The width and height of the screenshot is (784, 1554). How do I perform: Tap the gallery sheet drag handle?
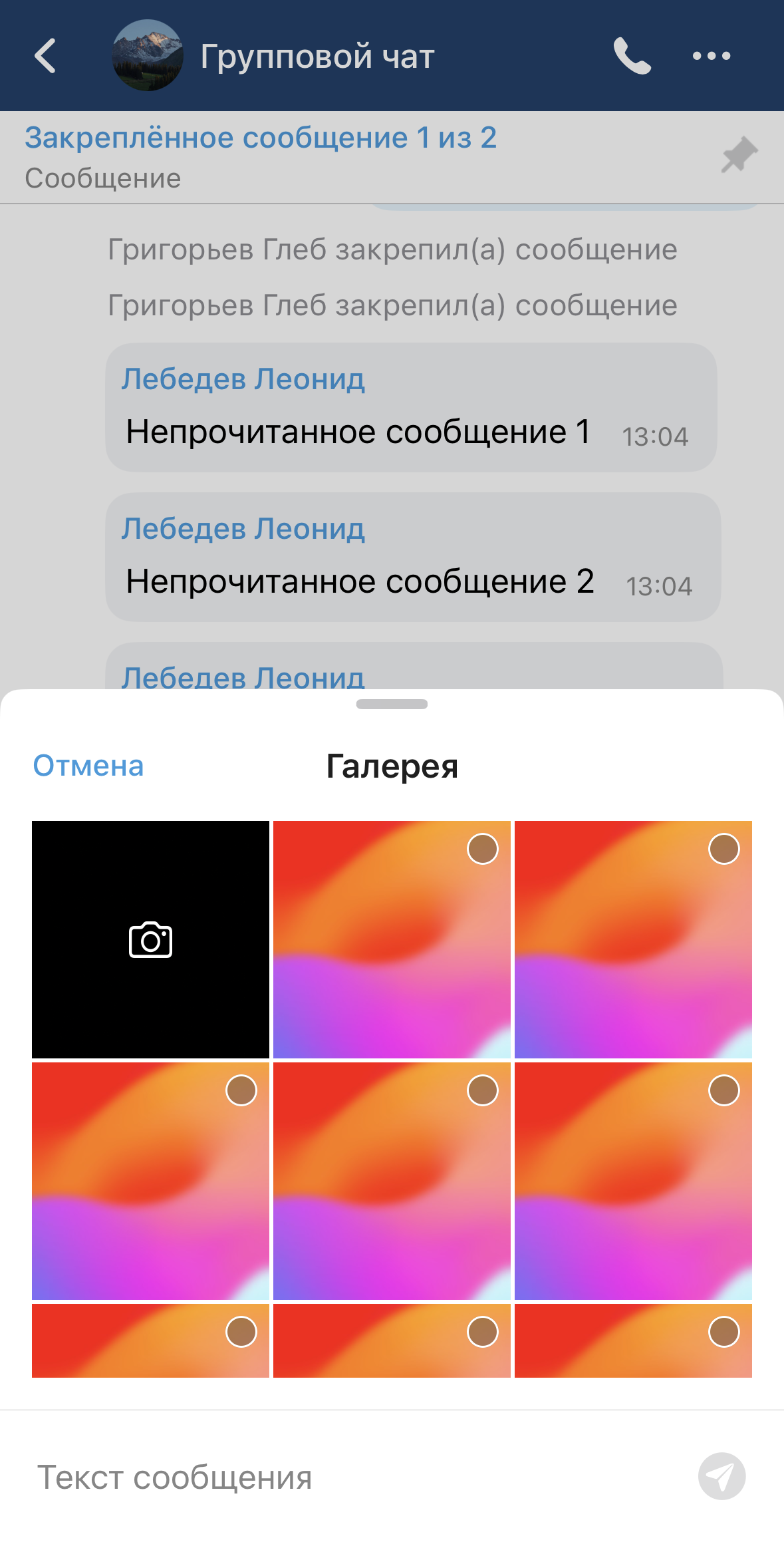392,704
